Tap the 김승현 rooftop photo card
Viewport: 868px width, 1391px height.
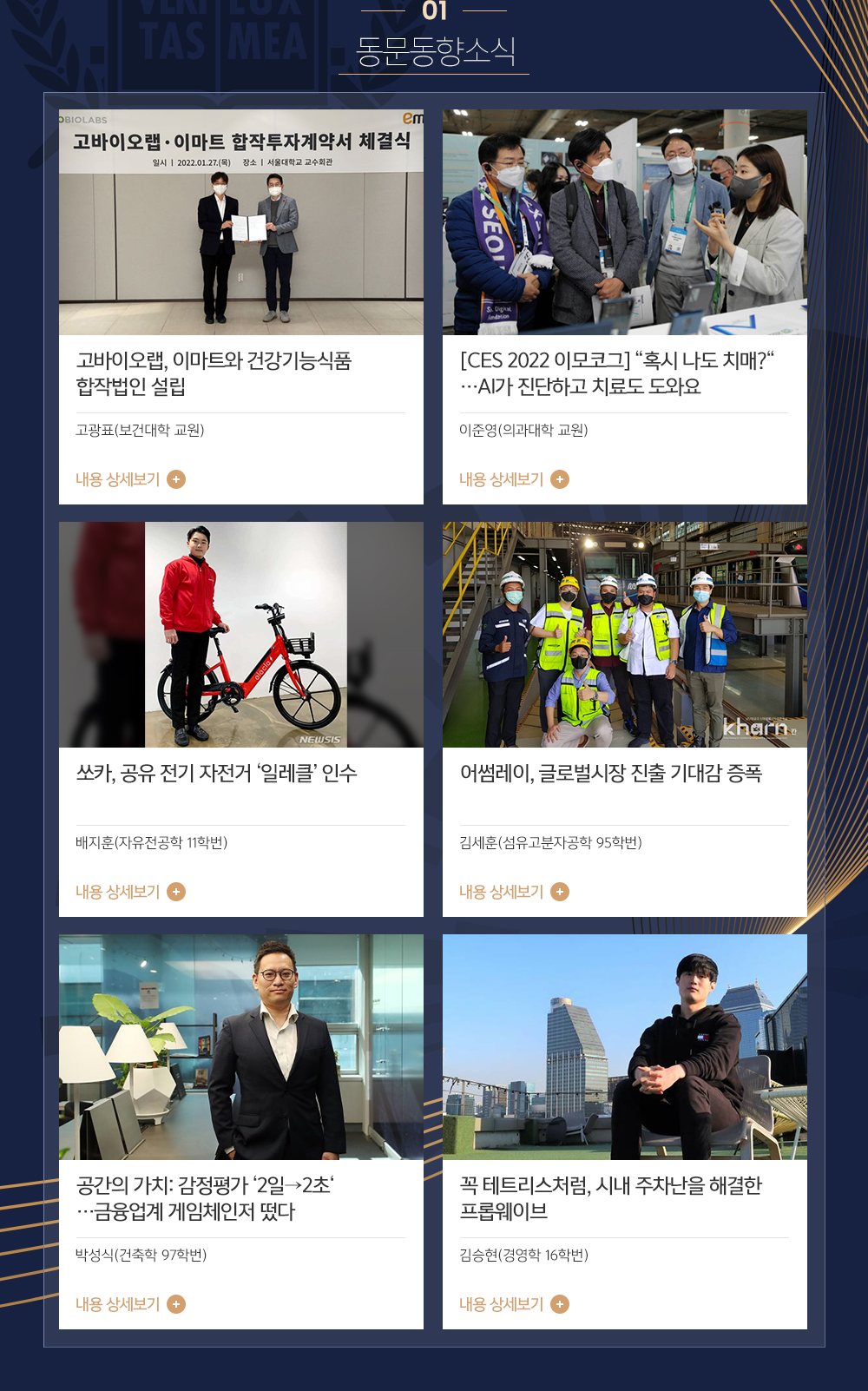[625, 1047]
